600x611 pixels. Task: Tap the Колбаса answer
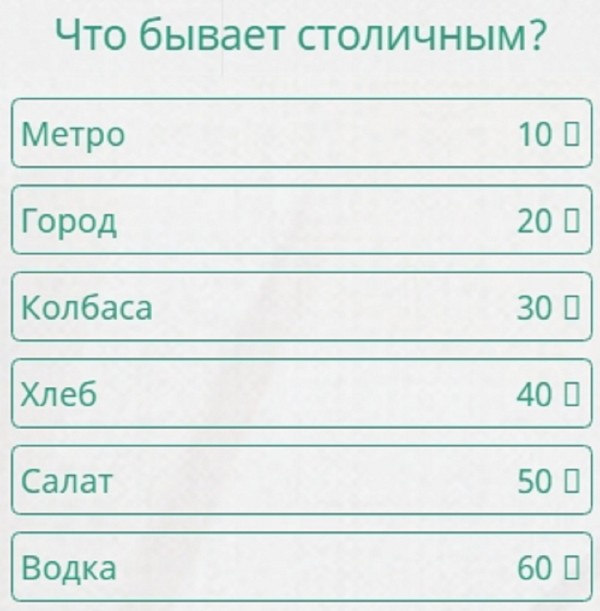coord(300,307)
